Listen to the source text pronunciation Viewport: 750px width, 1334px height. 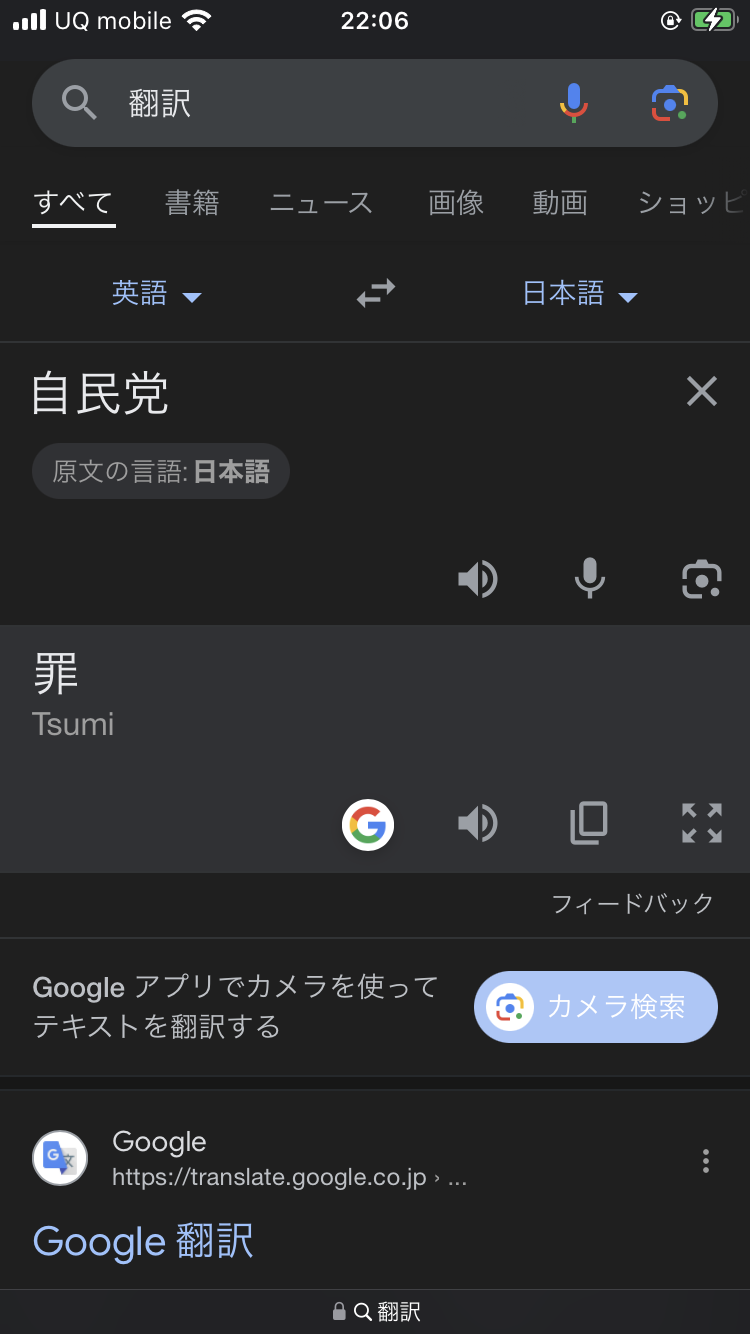pos(478,579)
